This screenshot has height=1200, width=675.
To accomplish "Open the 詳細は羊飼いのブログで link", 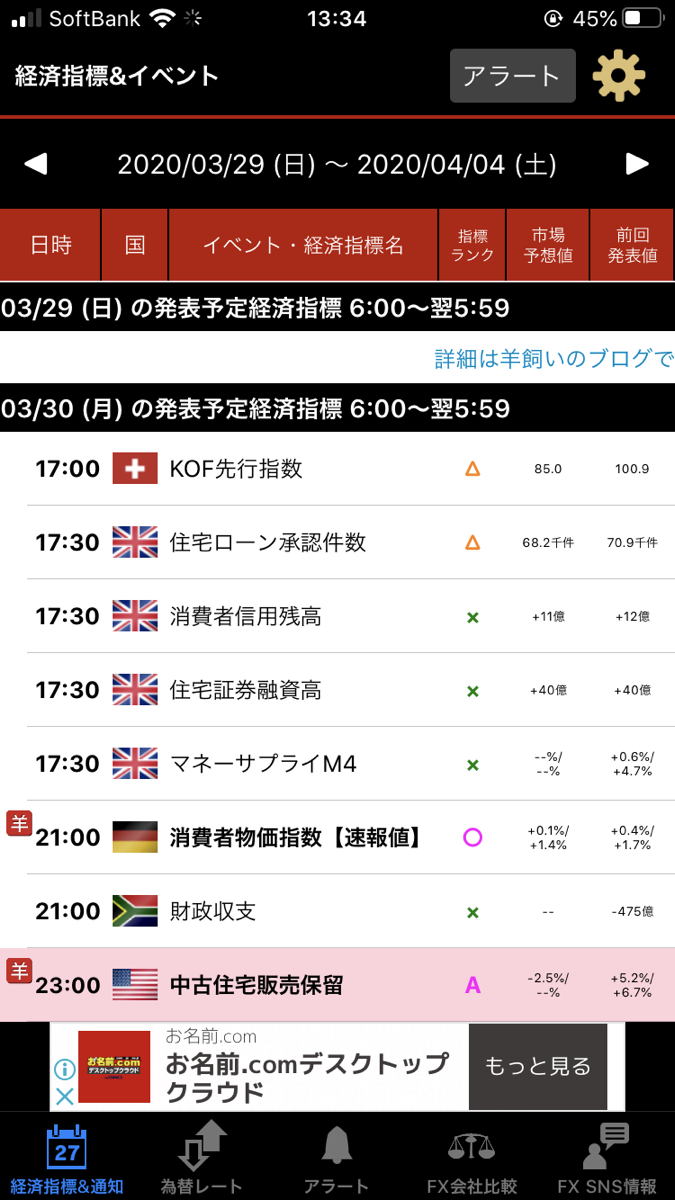I will coord(553,358).
